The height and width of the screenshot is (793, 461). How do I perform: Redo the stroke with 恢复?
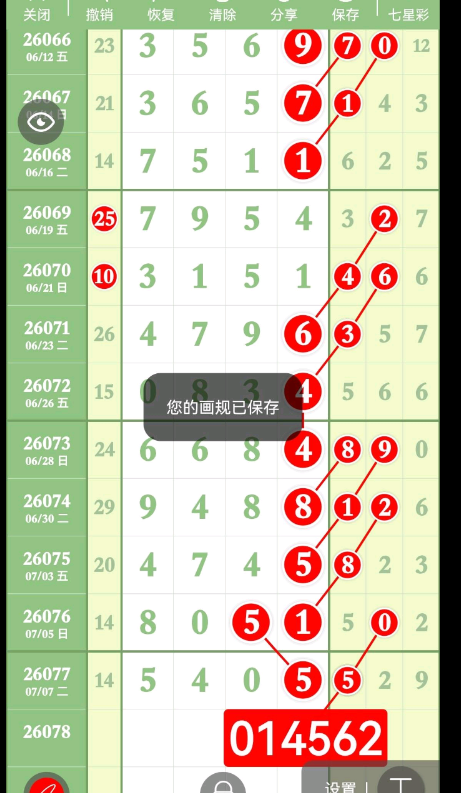161,15
